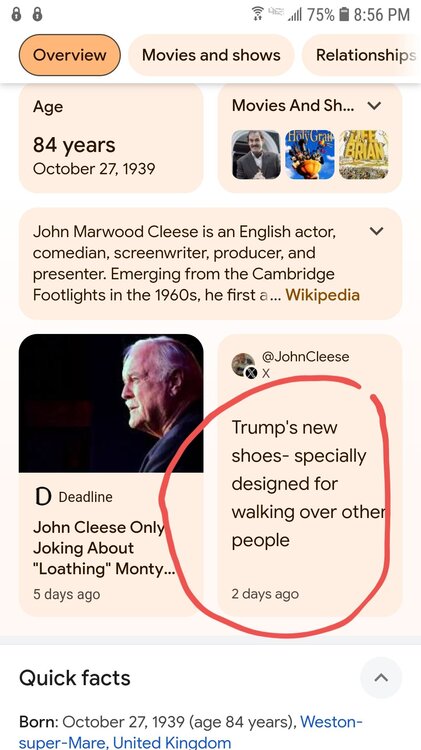The image size is (421, 750).
Task: Open the @JohnCleese X post card
Action: [310, 475]
